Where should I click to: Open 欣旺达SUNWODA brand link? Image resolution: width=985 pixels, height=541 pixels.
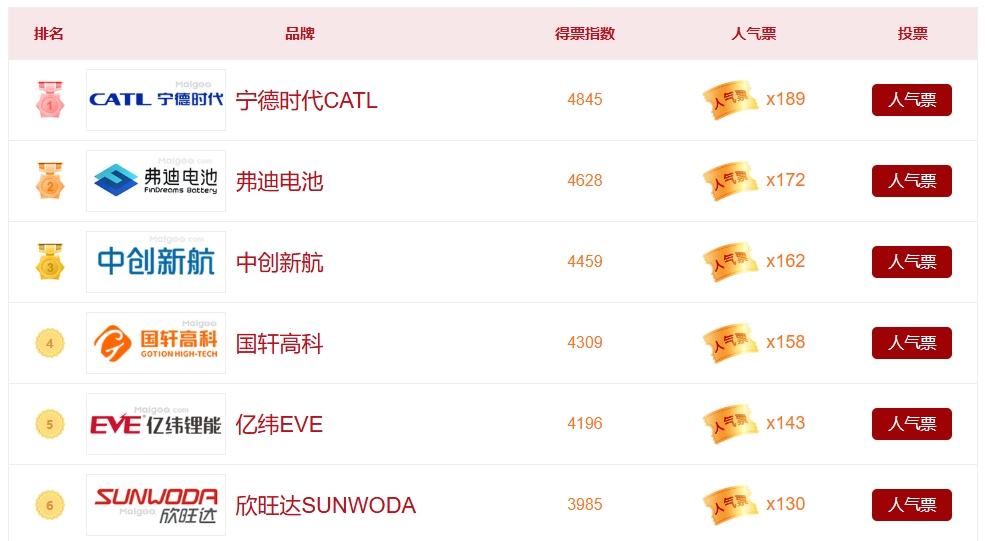pyautogui.click(x=325, y=506)
